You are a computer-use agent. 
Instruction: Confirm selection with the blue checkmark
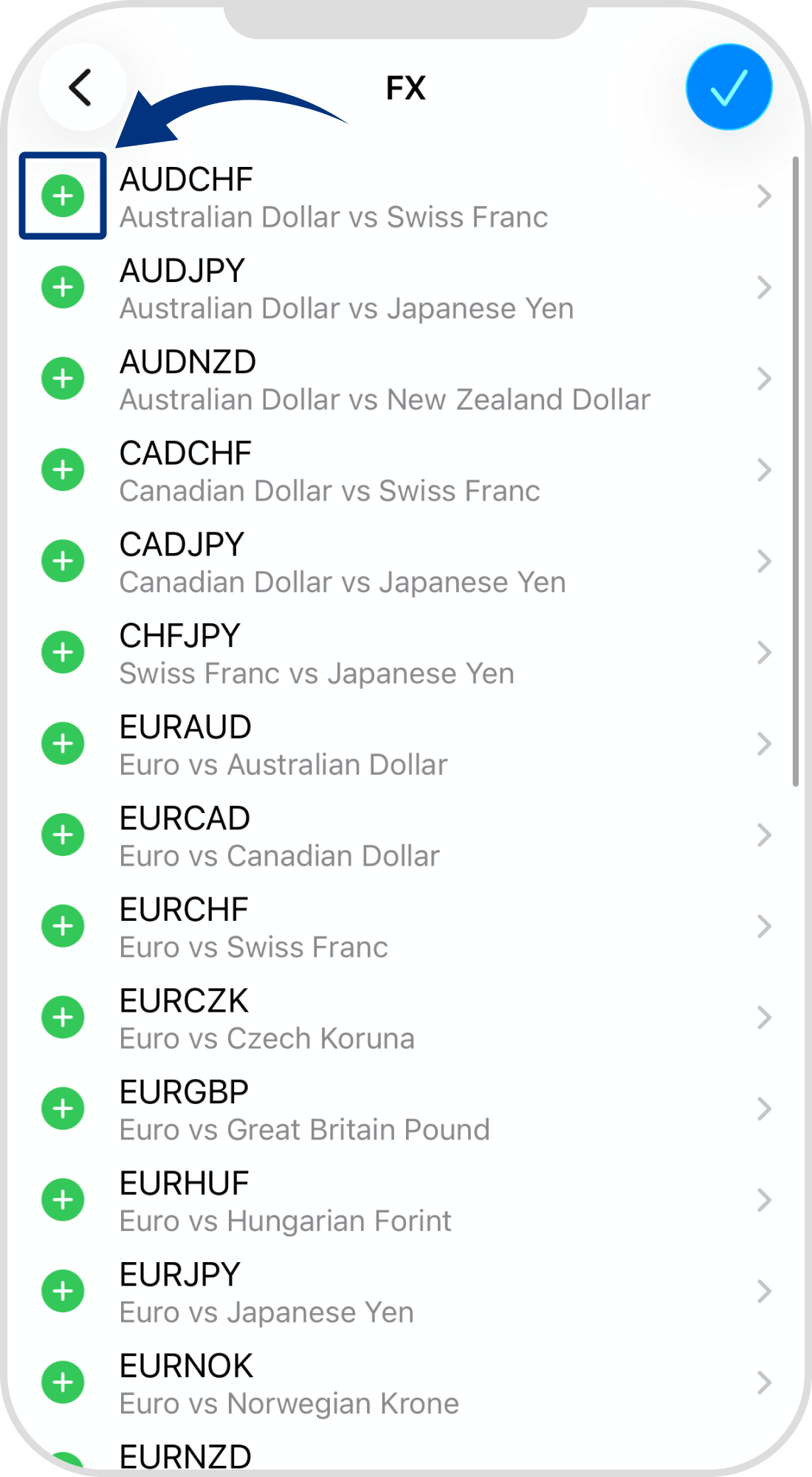(729, 87)
